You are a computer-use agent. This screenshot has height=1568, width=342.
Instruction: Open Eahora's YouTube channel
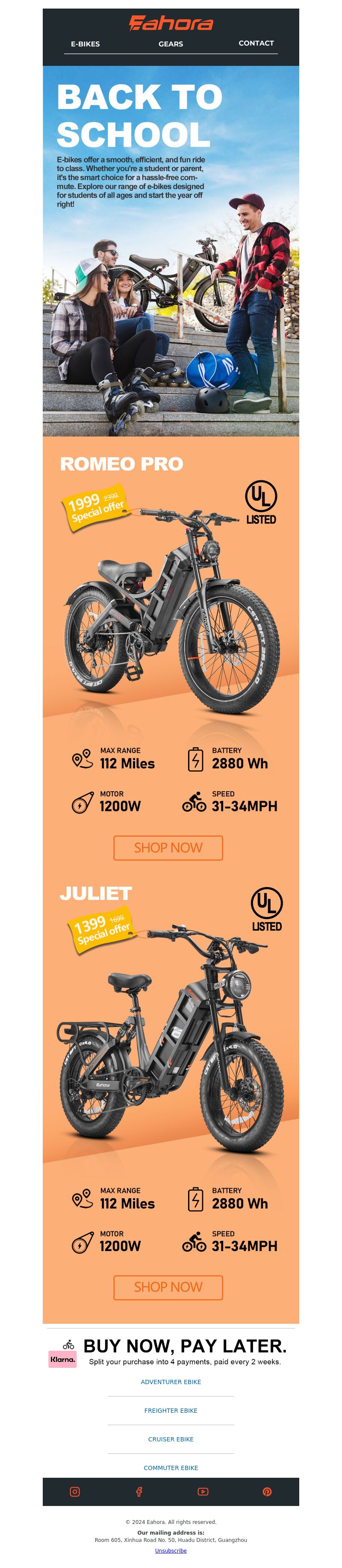tap(203, 1491)
